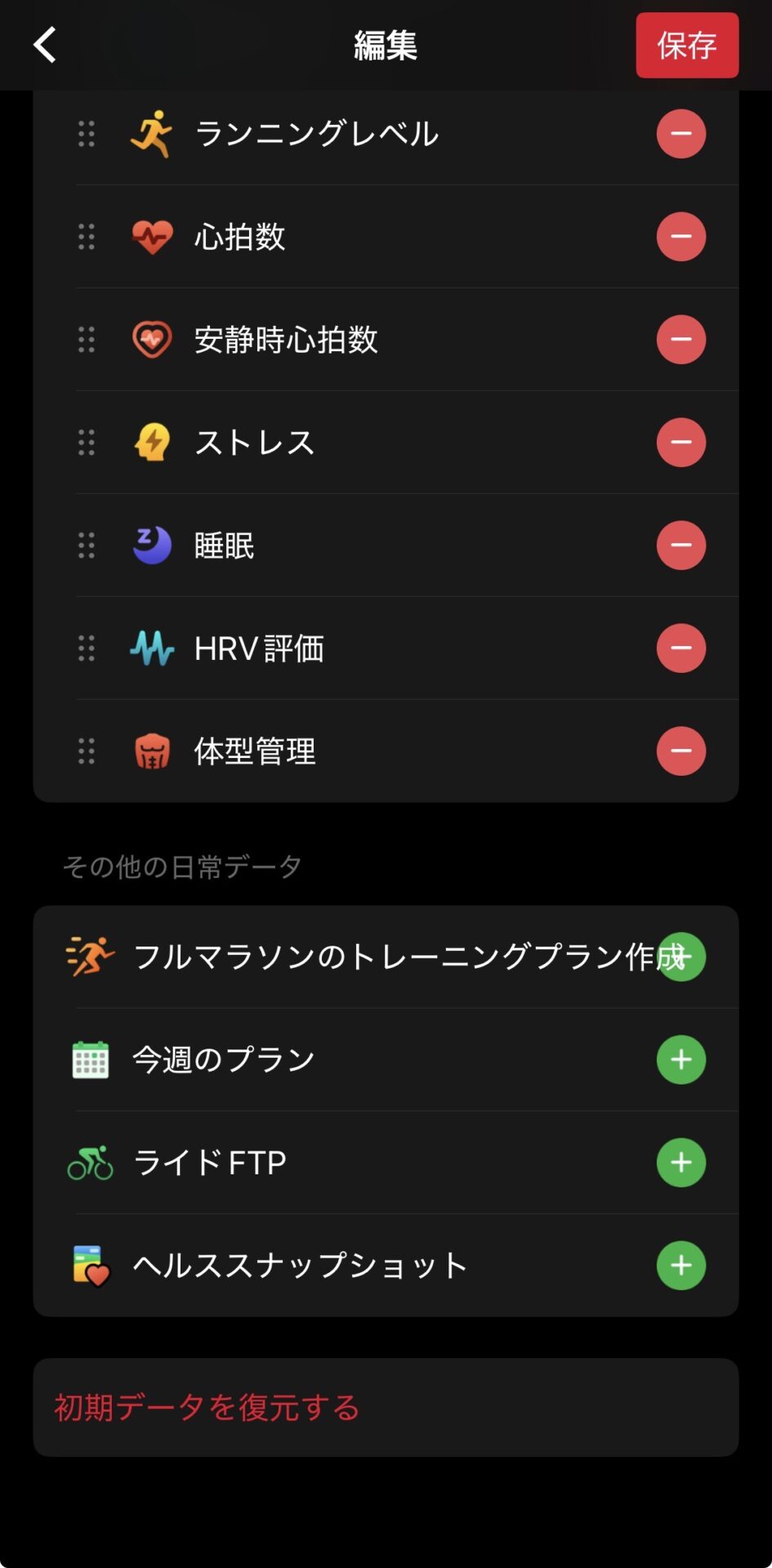
Task: Select the ライドFTP cyclist icon
Action: pyautogui.click(x=90, y=1161)
